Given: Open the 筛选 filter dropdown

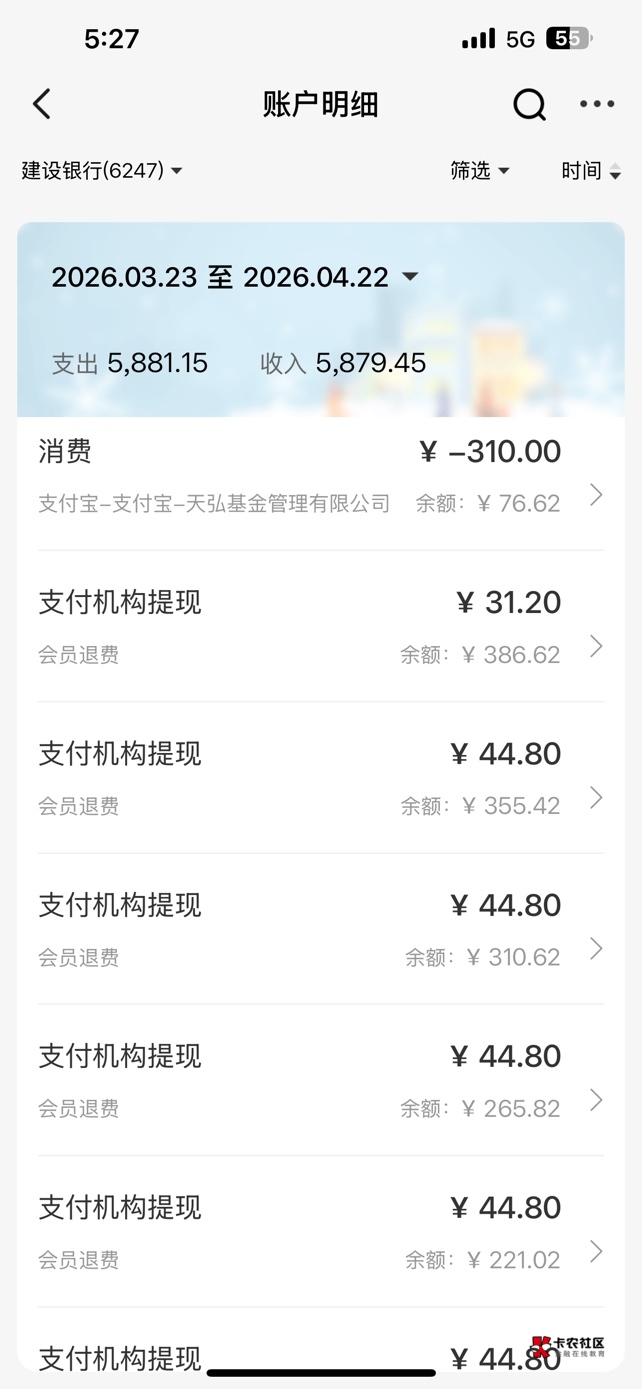Looking at the screenshot, I should (x=480, y=171).
